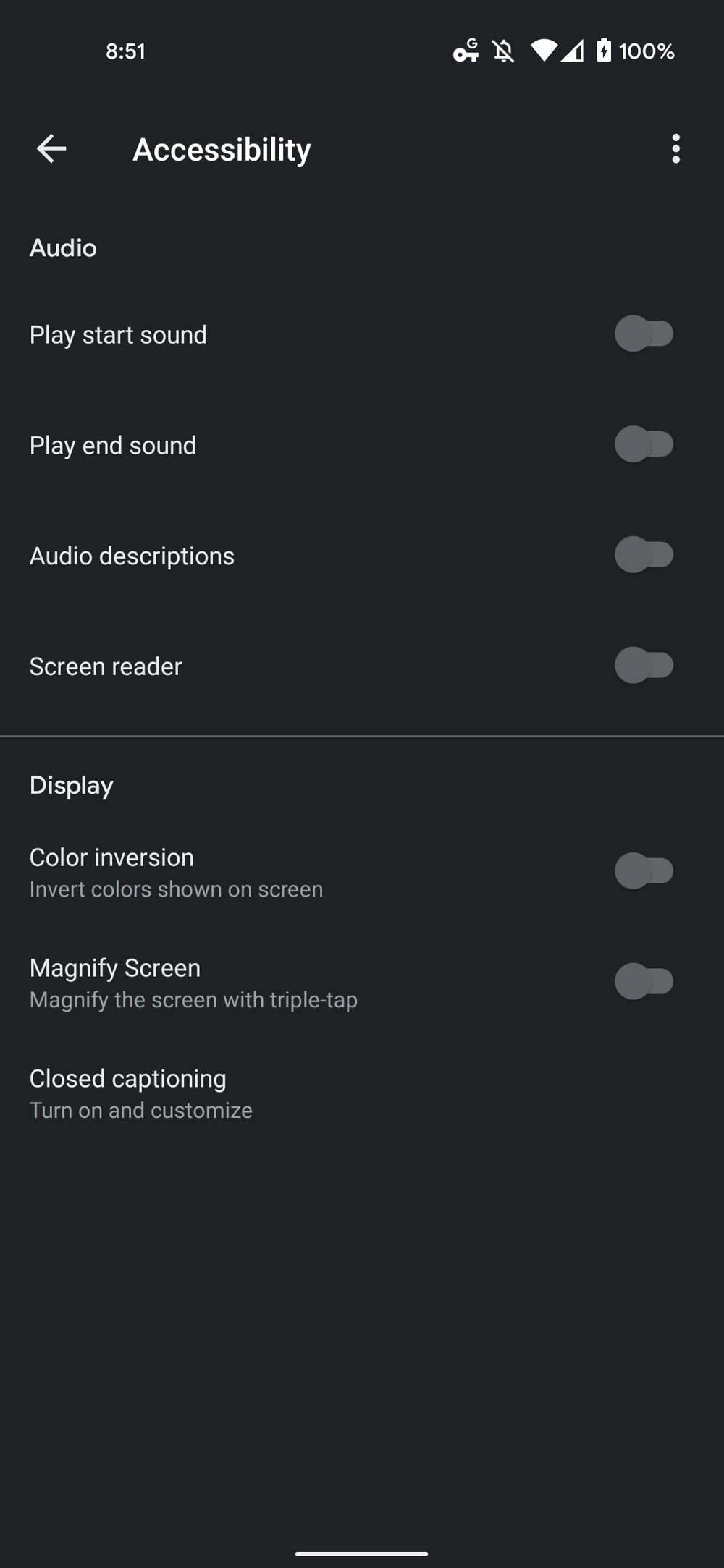Open the three-dot overflow menu
724x1568 pixels.
point(675,149)
